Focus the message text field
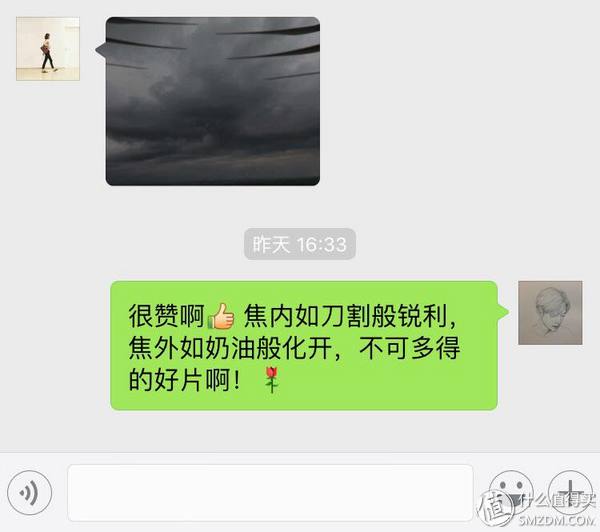The image size is (600, 532). 270,492
